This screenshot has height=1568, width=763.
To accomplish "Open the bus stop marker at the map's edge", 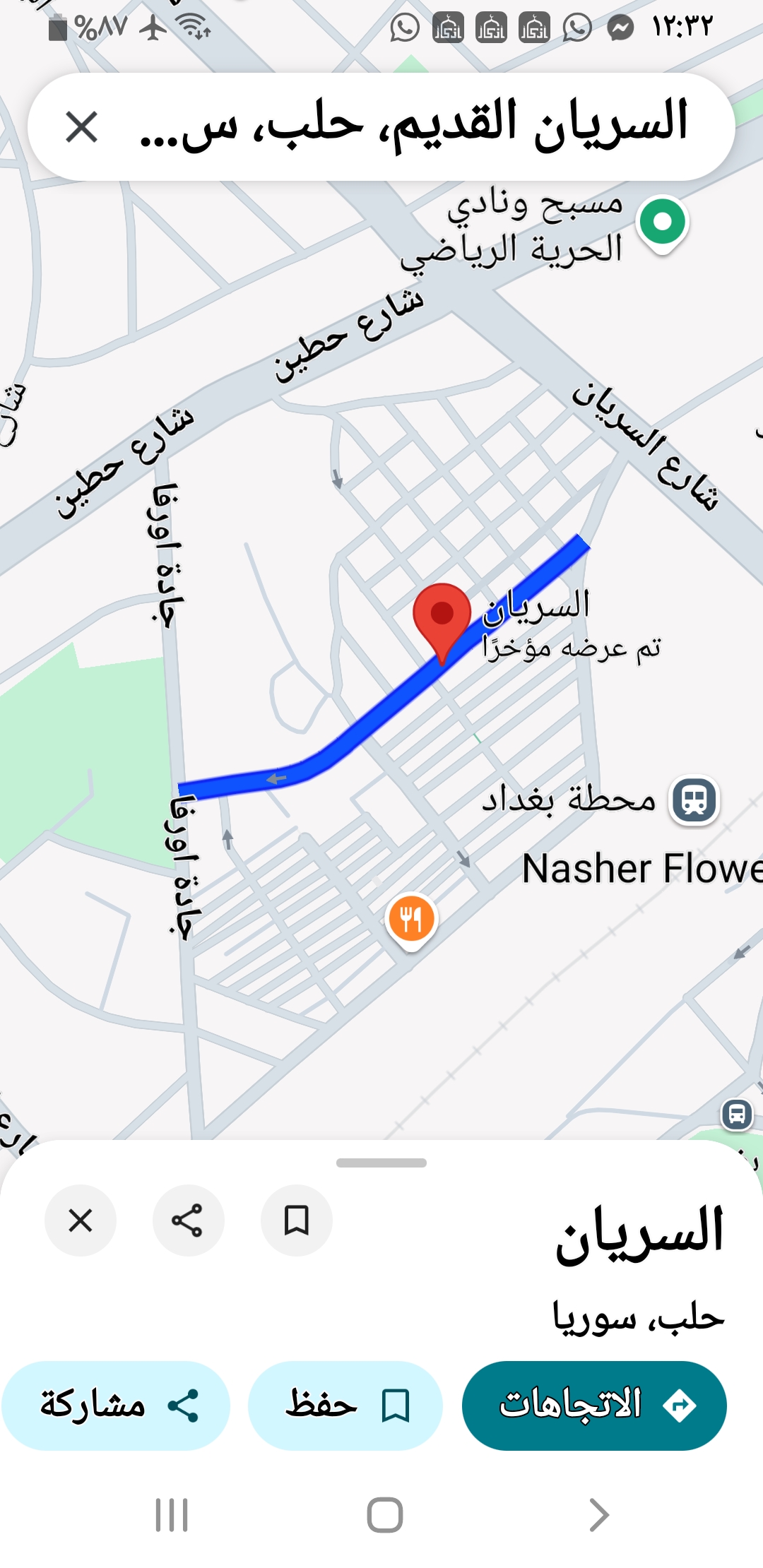I will [737, 1115].
